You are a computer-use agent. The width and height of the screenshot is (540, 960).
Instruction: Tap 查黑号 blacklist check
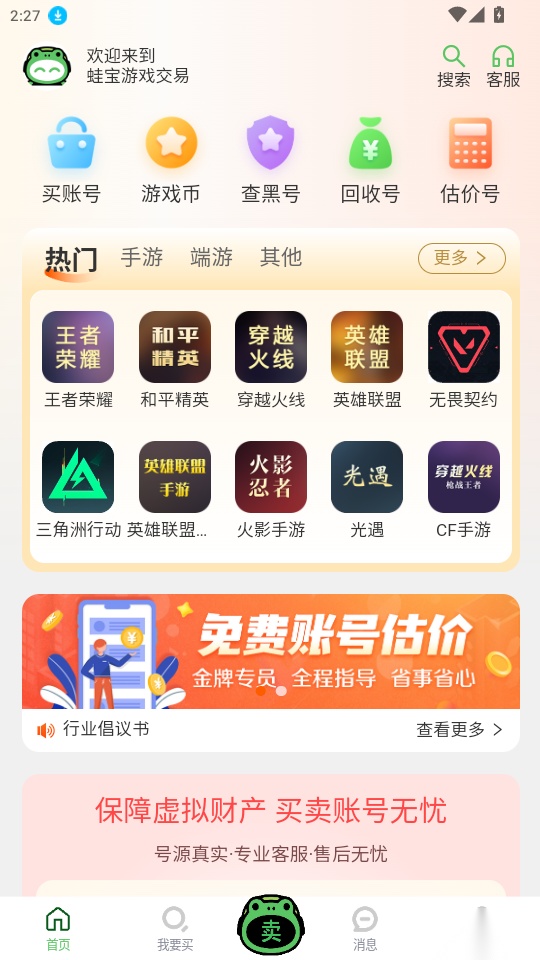pyautogui.click(x=271, y=160)
